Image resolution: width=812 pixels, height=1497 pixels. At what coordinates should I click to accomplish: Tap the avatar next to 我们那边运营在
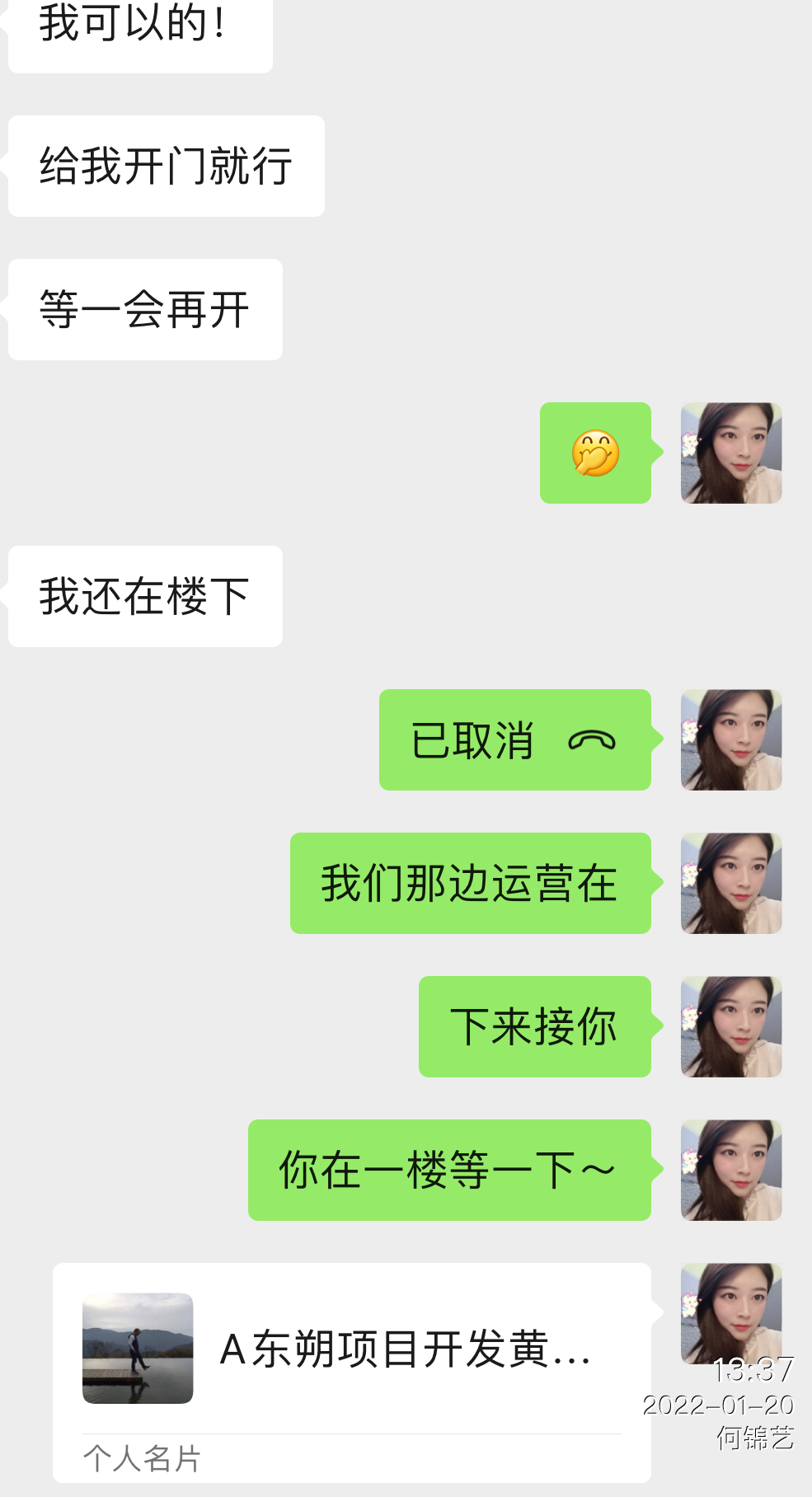[730, 884]
